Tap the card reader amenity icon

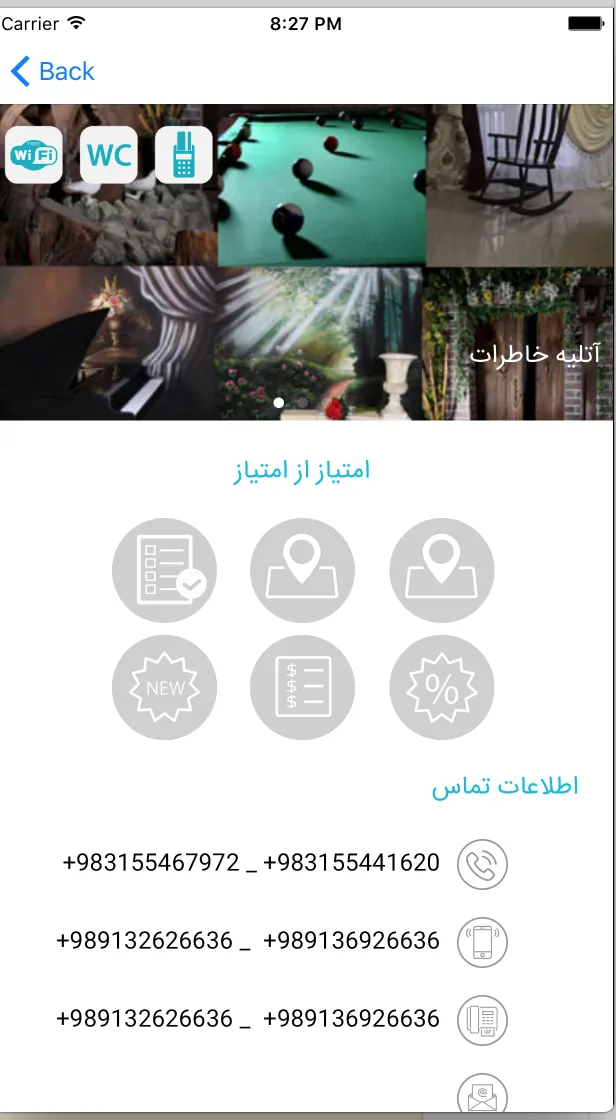coord(184,155)
